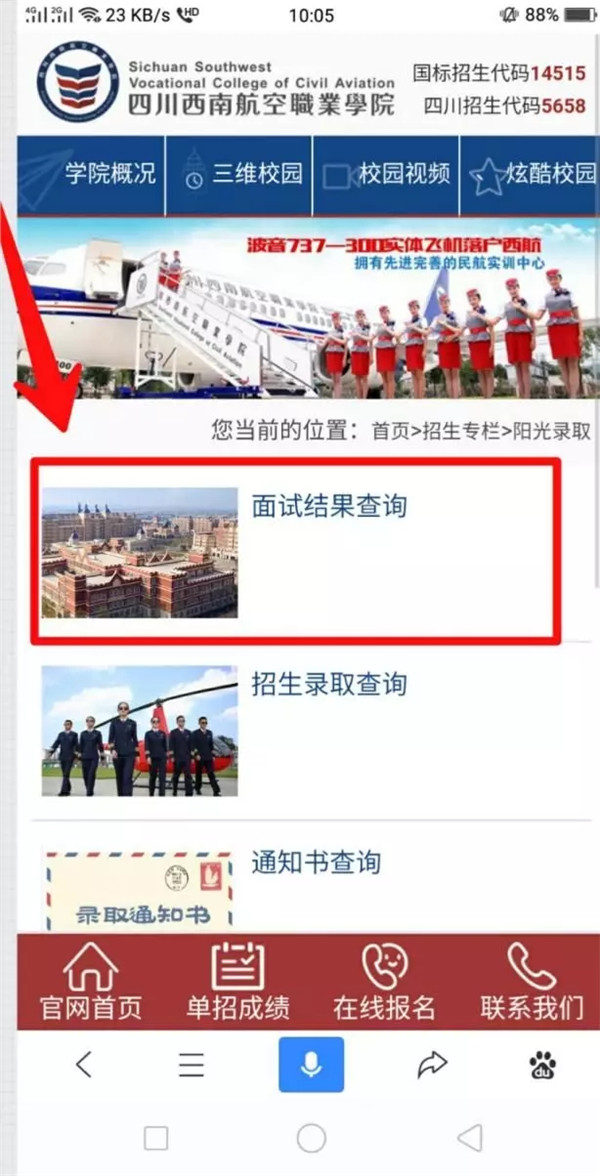Open 招生录取查询 entry

(329, 685)
